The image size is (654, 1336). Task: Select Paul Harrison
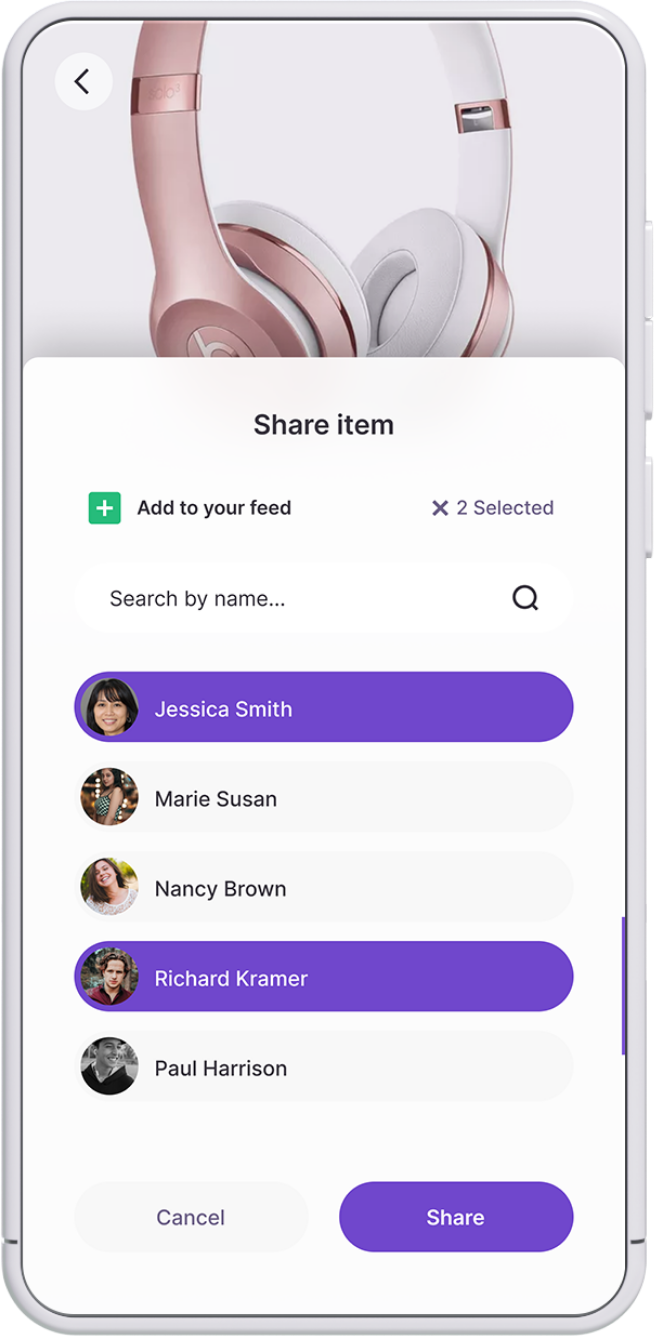[324, 1067]
